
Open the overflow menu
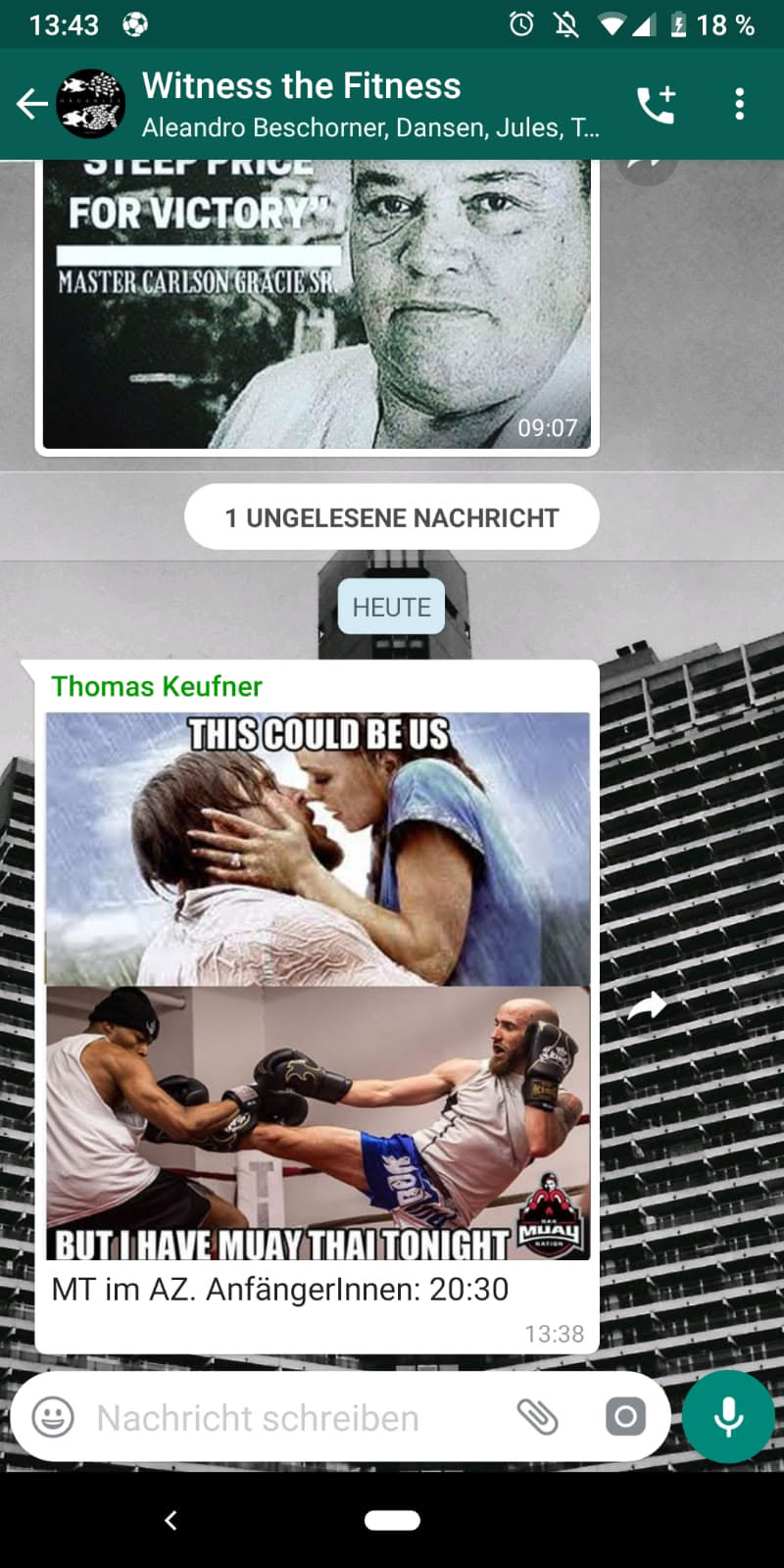(x=740, y=104)
